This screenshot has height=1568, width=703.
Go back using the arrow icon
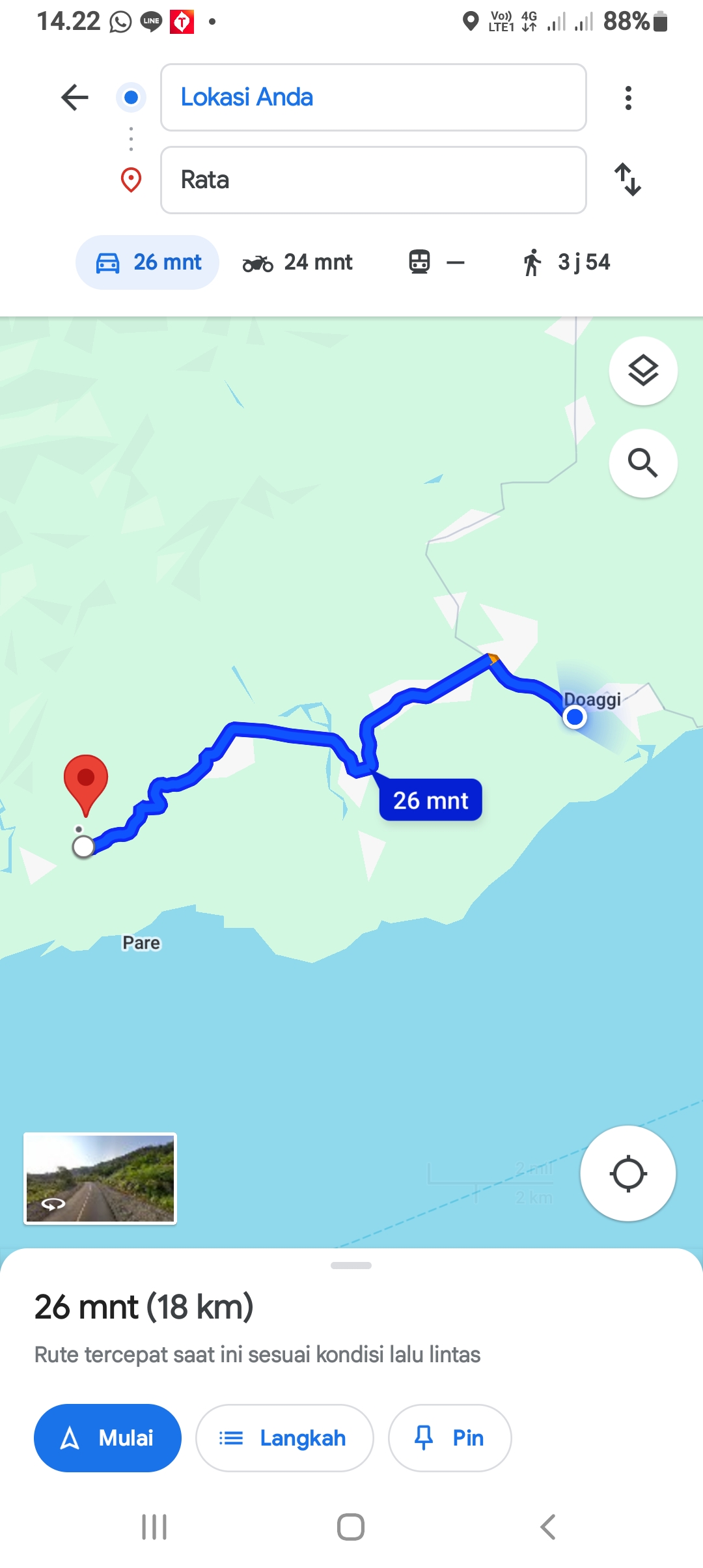click(x=75, y=98)
